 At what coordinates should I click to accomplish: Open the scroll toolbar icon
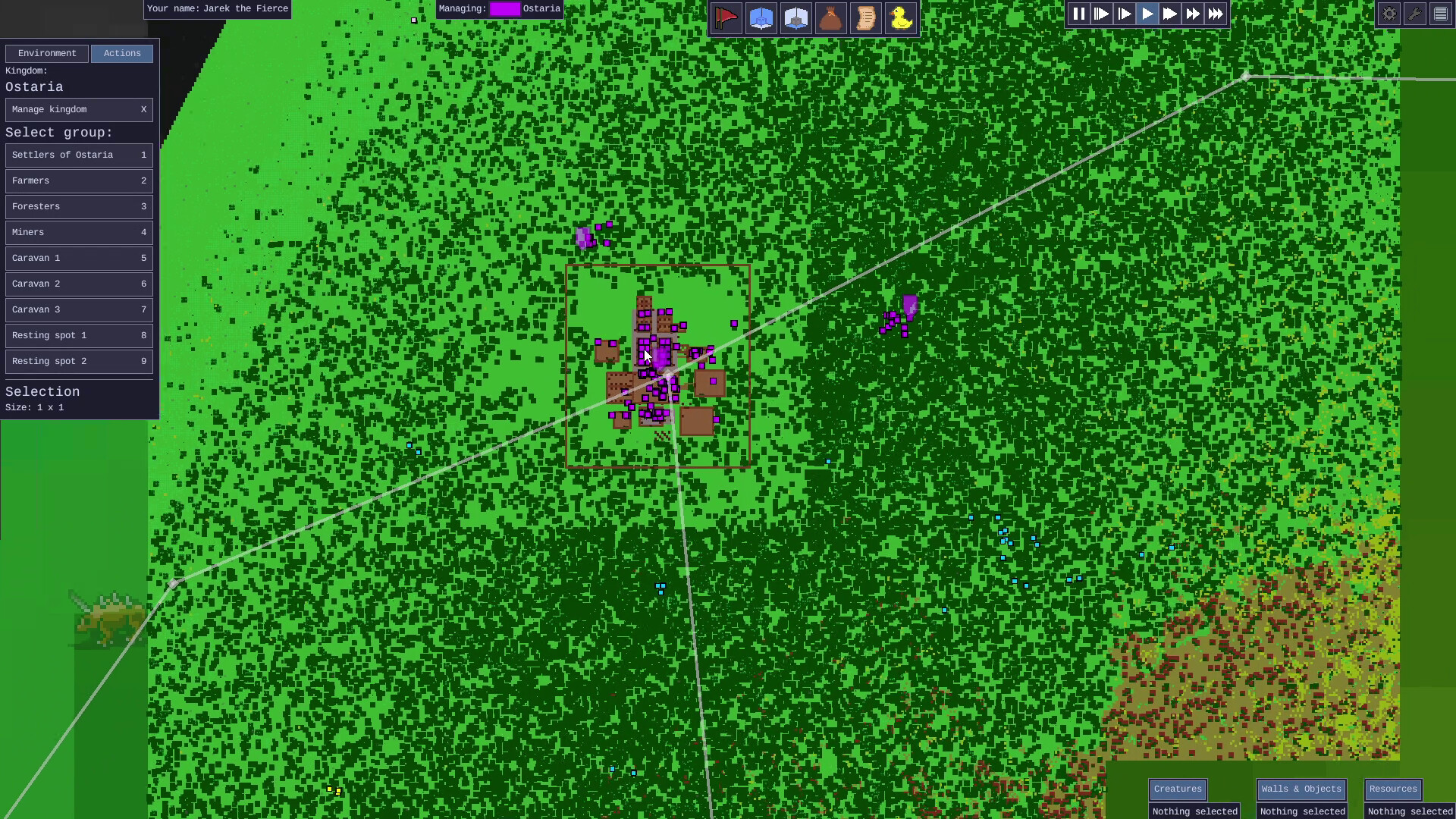(865, 18)
